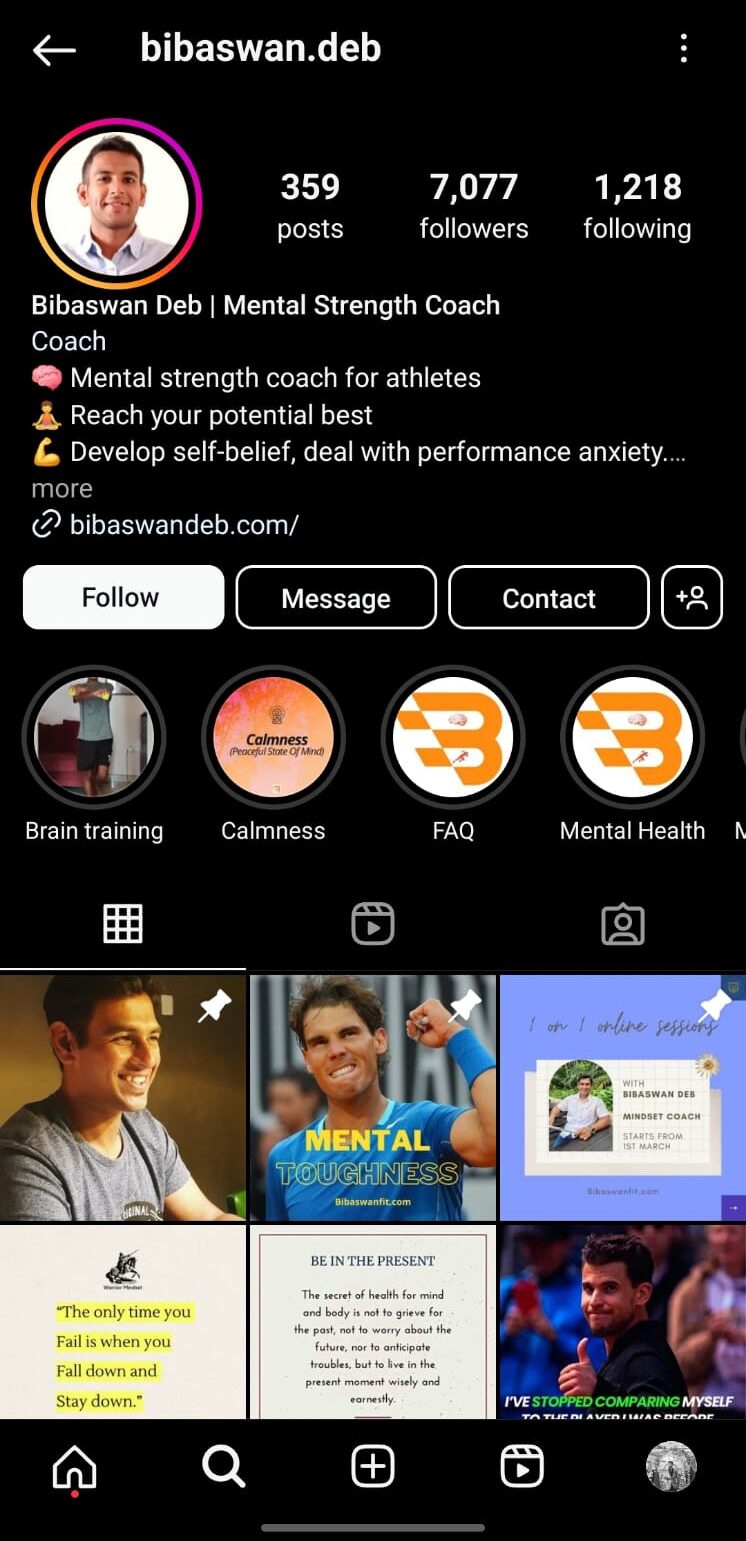Open the link icon beside bibaswandeb.com
This screenshot has height=1541, width=746.
(46, 523)
